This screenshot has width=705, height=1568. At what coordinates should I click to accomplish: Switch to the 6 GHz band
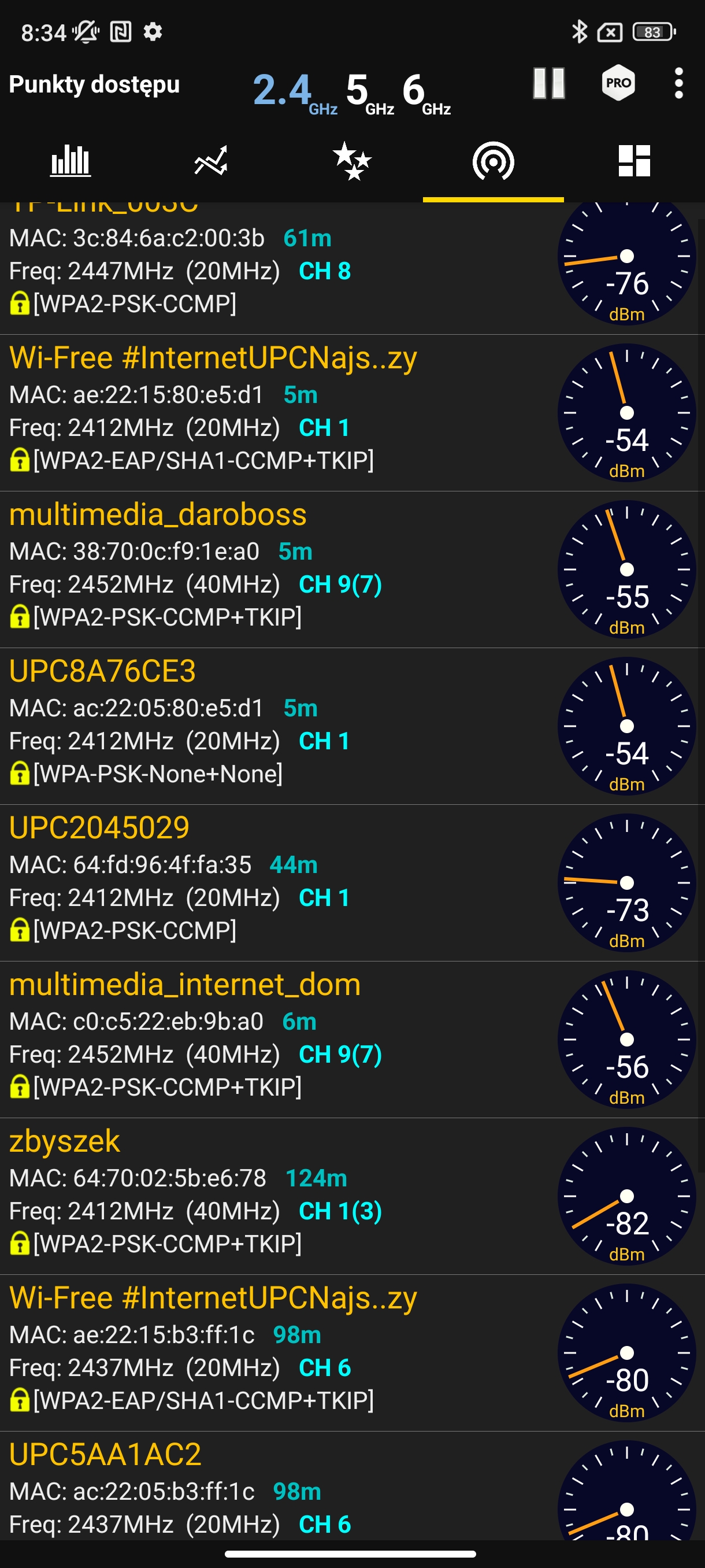425,91
